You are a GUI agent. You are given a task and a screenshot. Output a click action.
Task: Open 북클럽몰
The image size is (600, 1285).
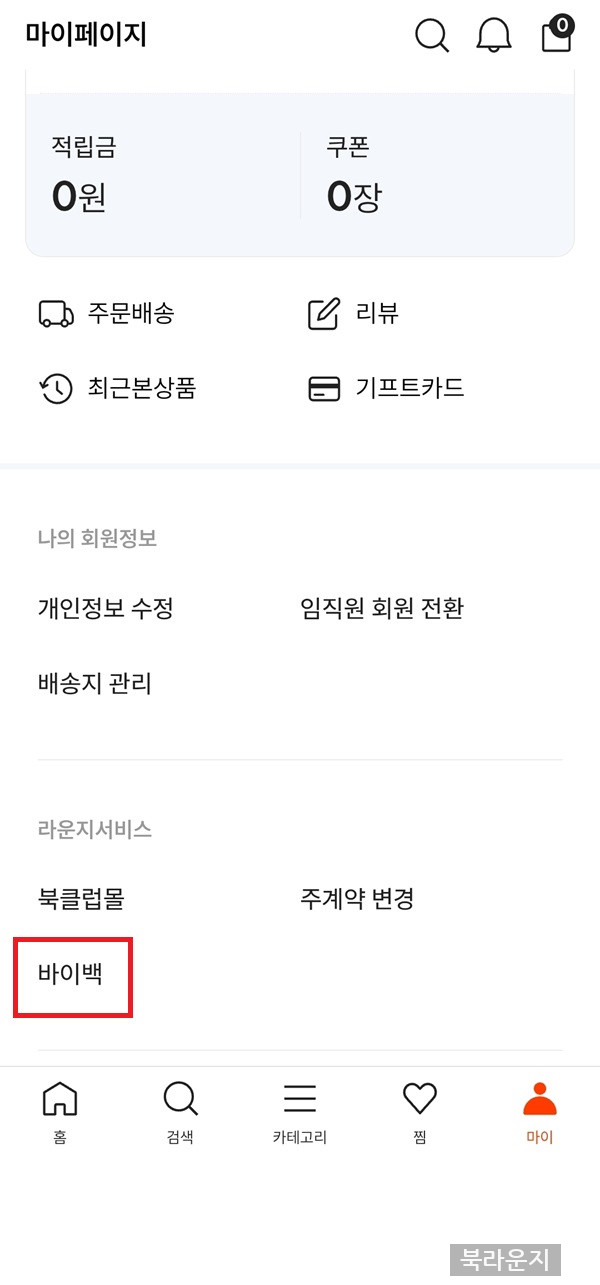point(81,898)
